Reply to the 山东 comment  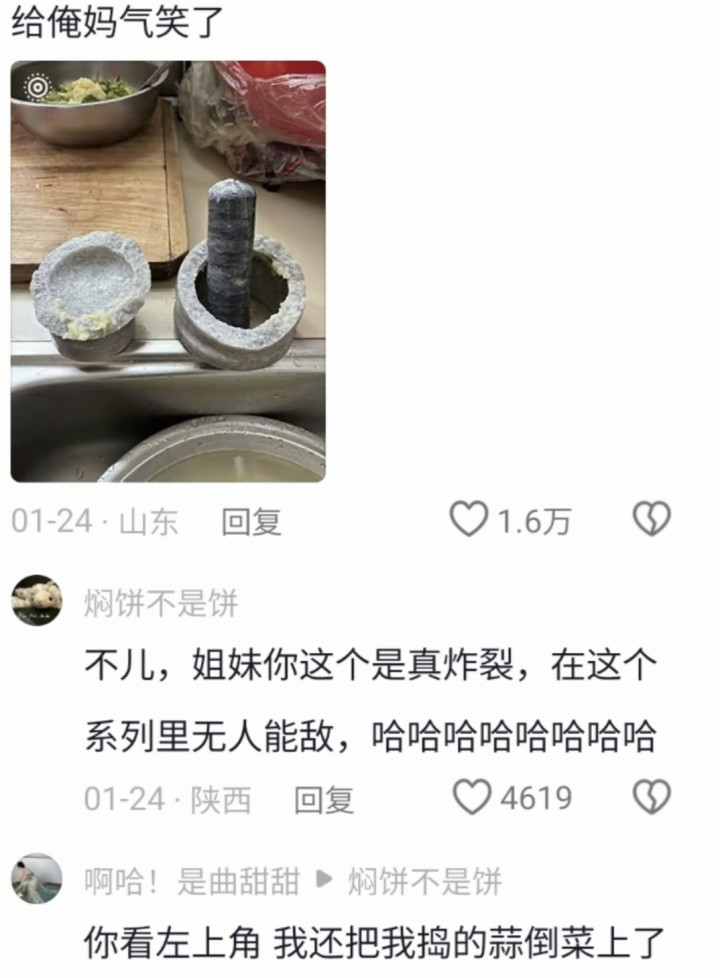pyautogui.click(x=251, y=521)
